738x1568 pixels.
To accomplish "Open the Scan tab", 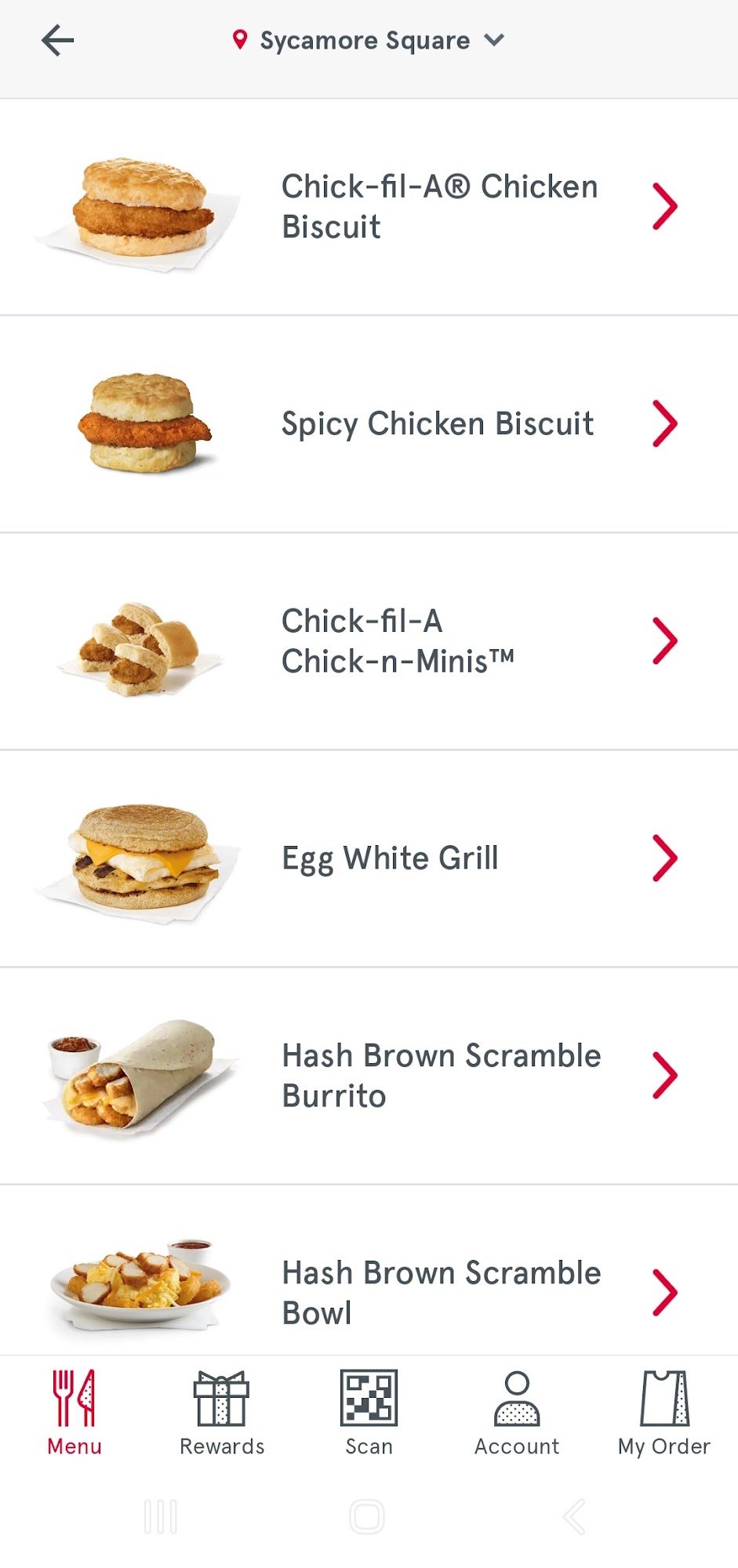I will tap(369, 1413).
